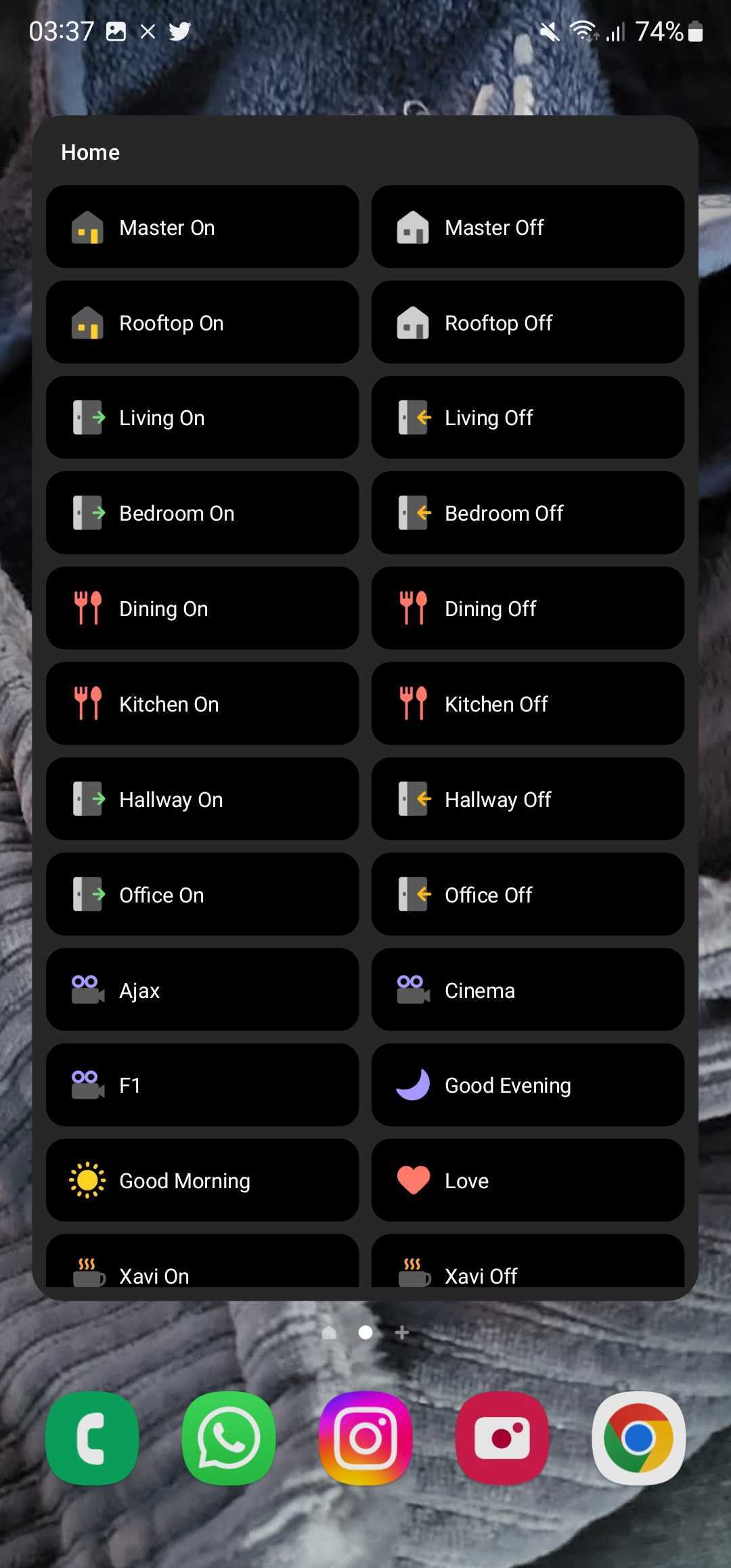
Task: Launch Instagram from the dock
Action: (x=365, y=1438)
